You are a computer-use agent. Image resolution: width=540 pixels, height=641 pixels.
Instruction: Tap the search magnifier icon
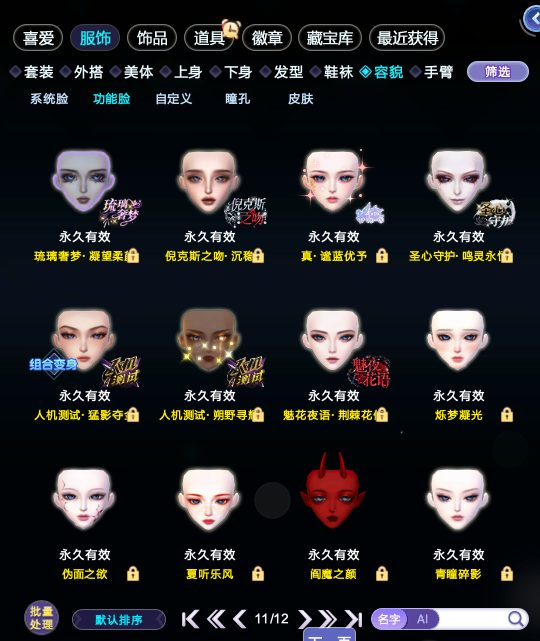(x=516, y=619)
